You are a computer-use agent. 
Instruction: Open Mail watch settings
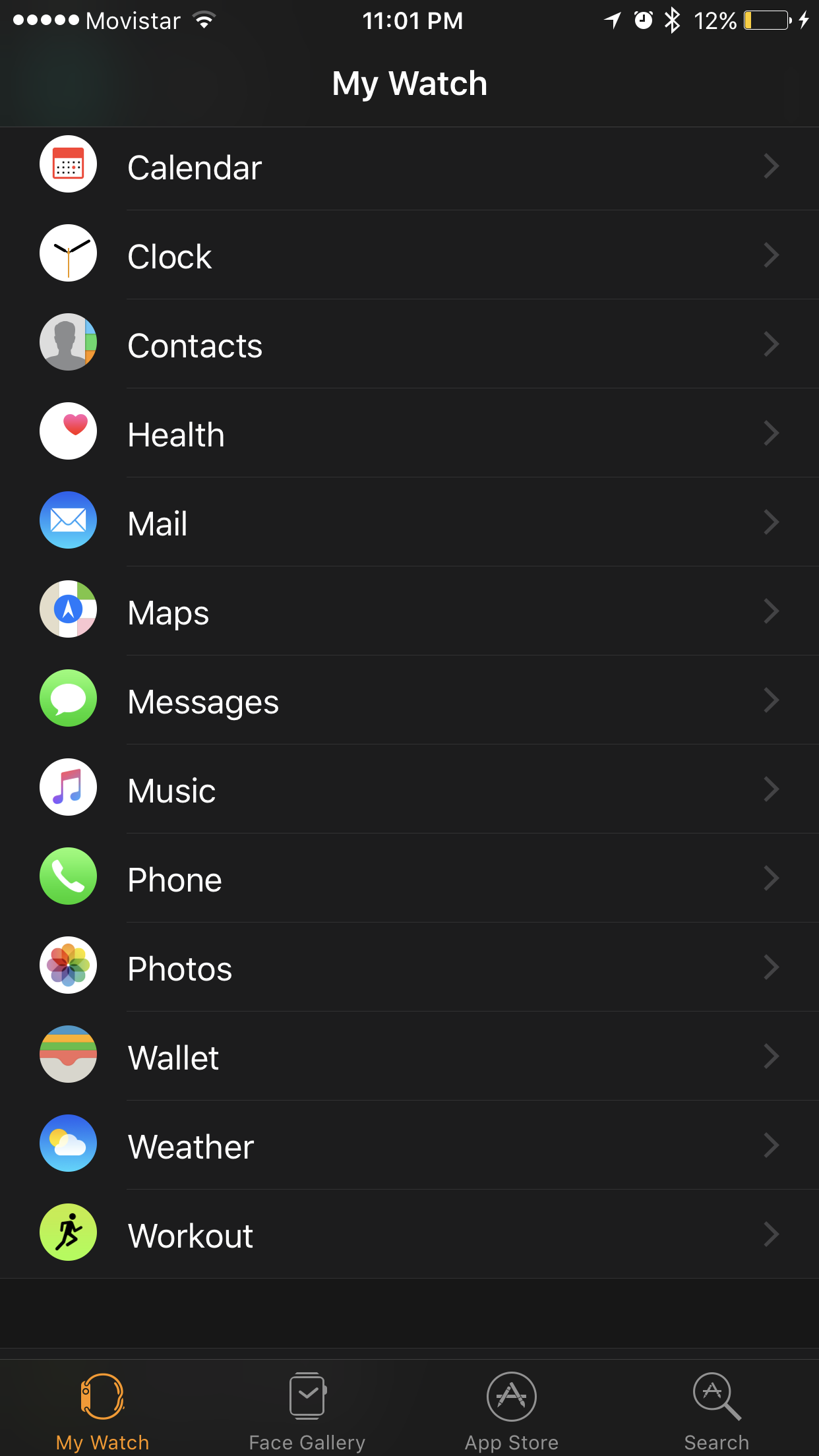tap(409, 524)
